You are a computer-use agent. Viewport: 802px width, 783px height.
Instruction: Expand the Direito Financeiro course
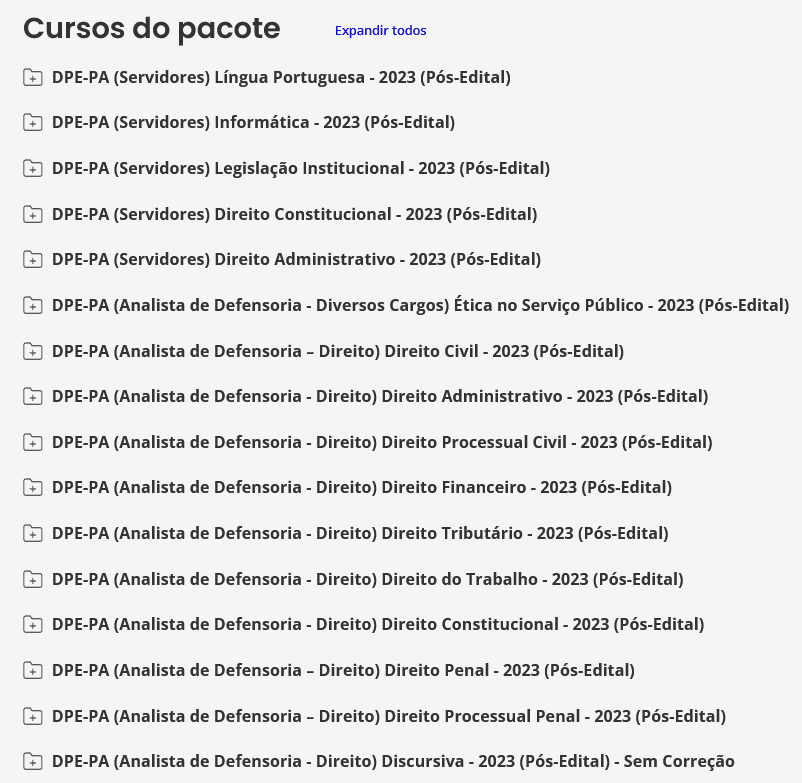tap(361, 487)
